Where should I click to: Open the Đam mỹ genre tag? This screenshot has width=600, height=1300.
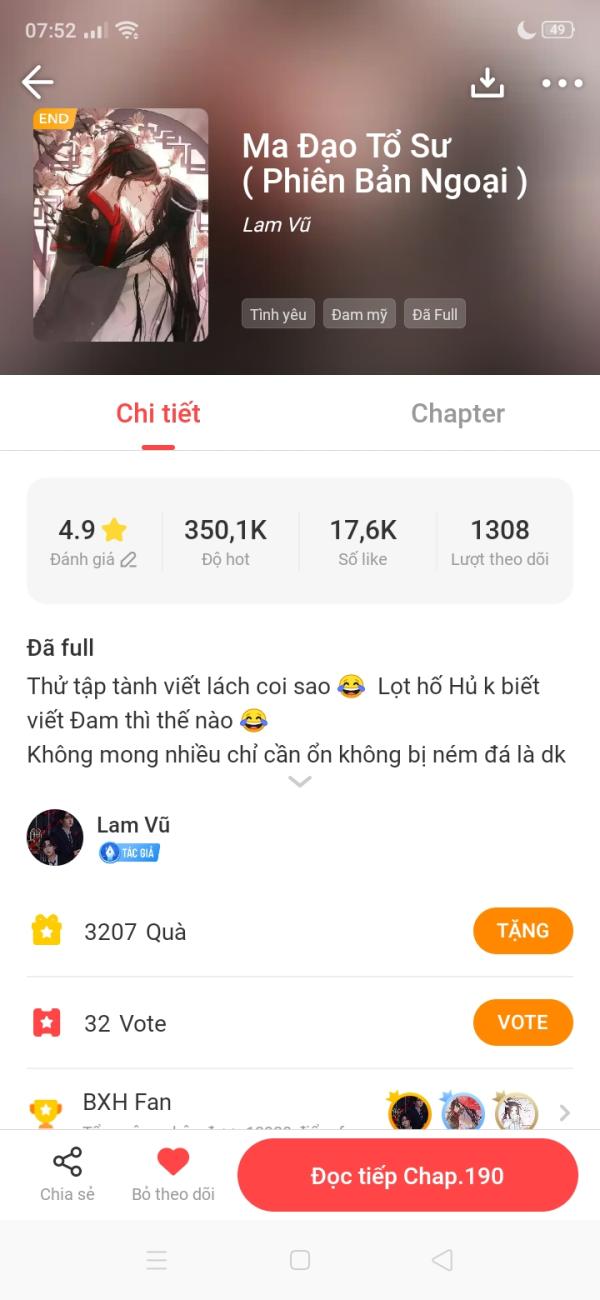click(359, 314)
